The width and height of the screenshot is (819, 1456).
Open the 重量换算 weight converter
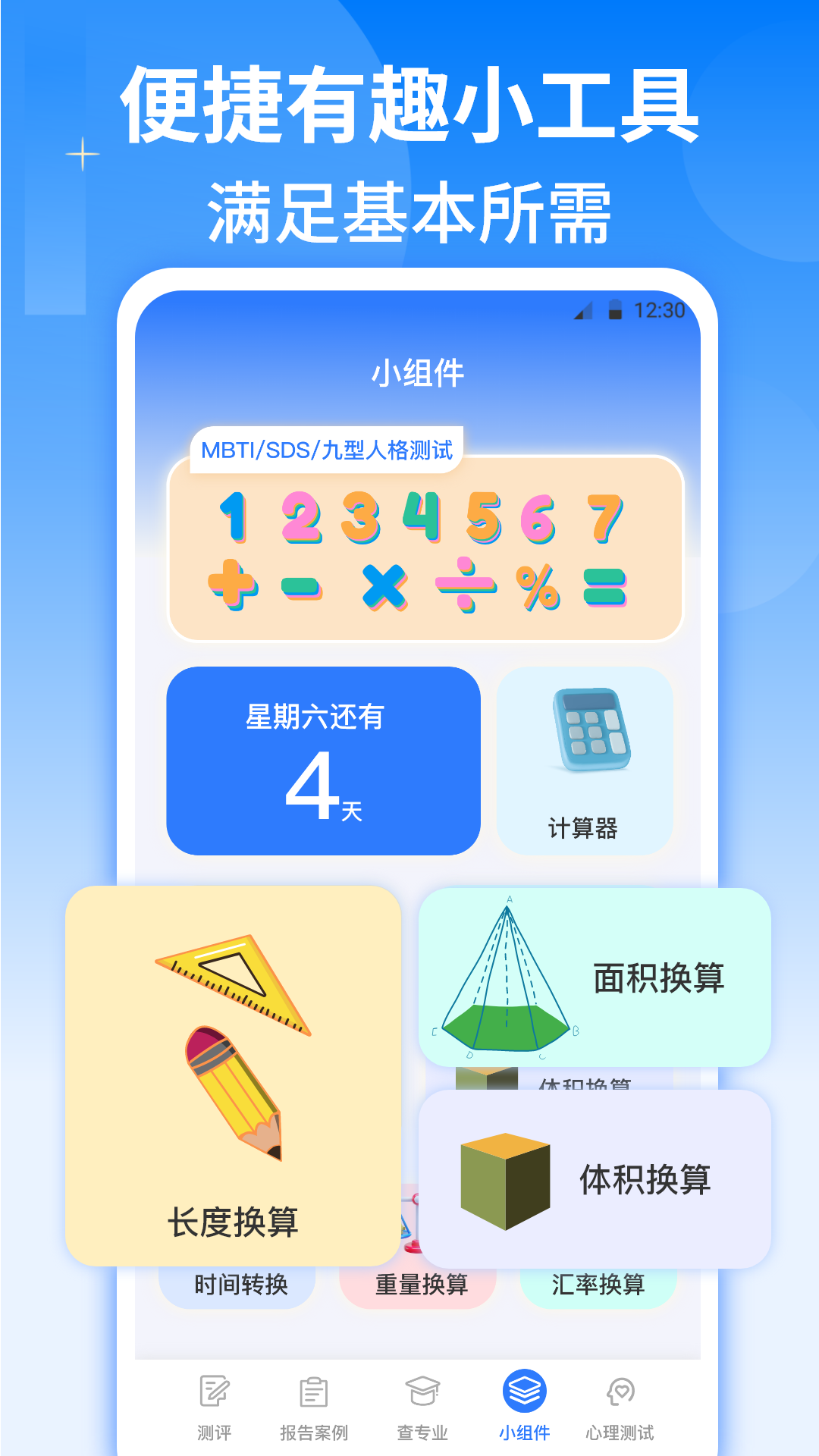coord(422,1283)
